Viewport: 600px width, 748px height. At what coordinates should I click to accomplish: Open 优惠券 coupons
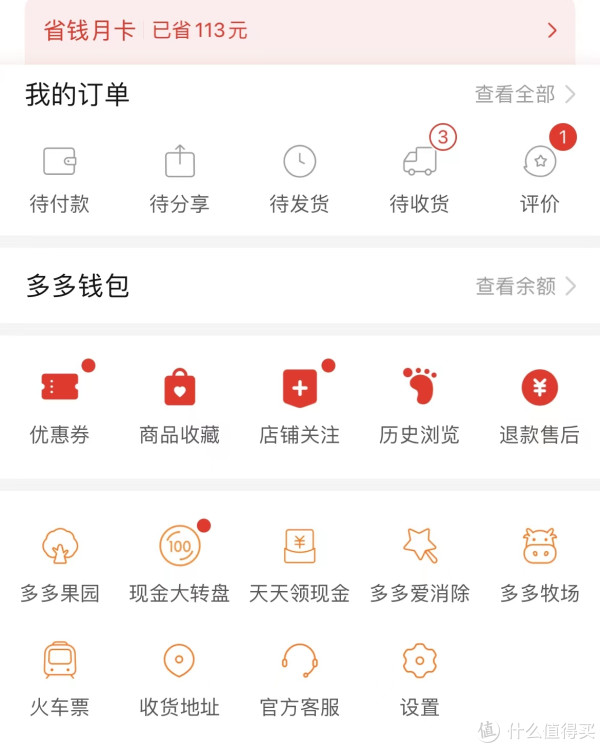pos(60,403)
